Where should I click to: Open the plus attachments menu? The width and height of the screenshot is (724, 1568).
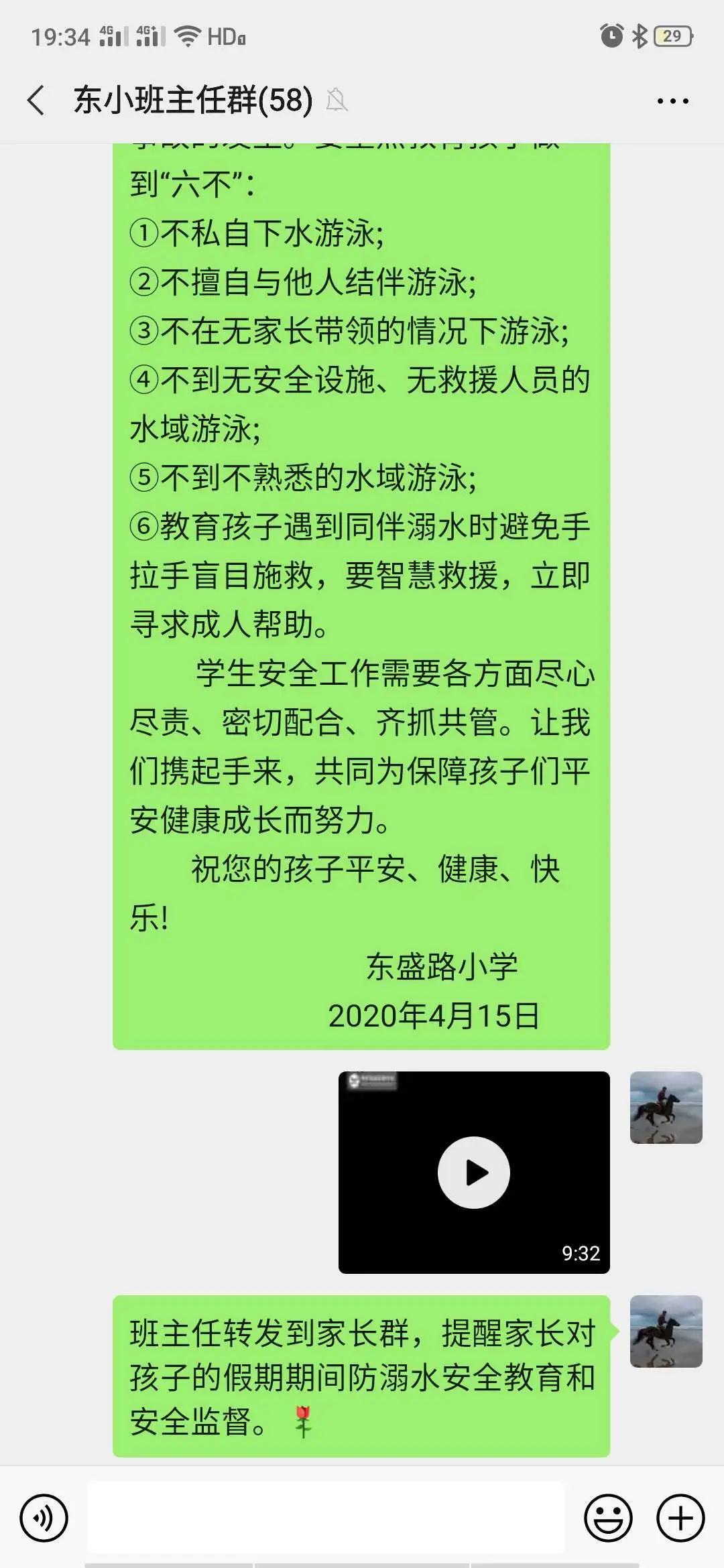click(680, 1518)
